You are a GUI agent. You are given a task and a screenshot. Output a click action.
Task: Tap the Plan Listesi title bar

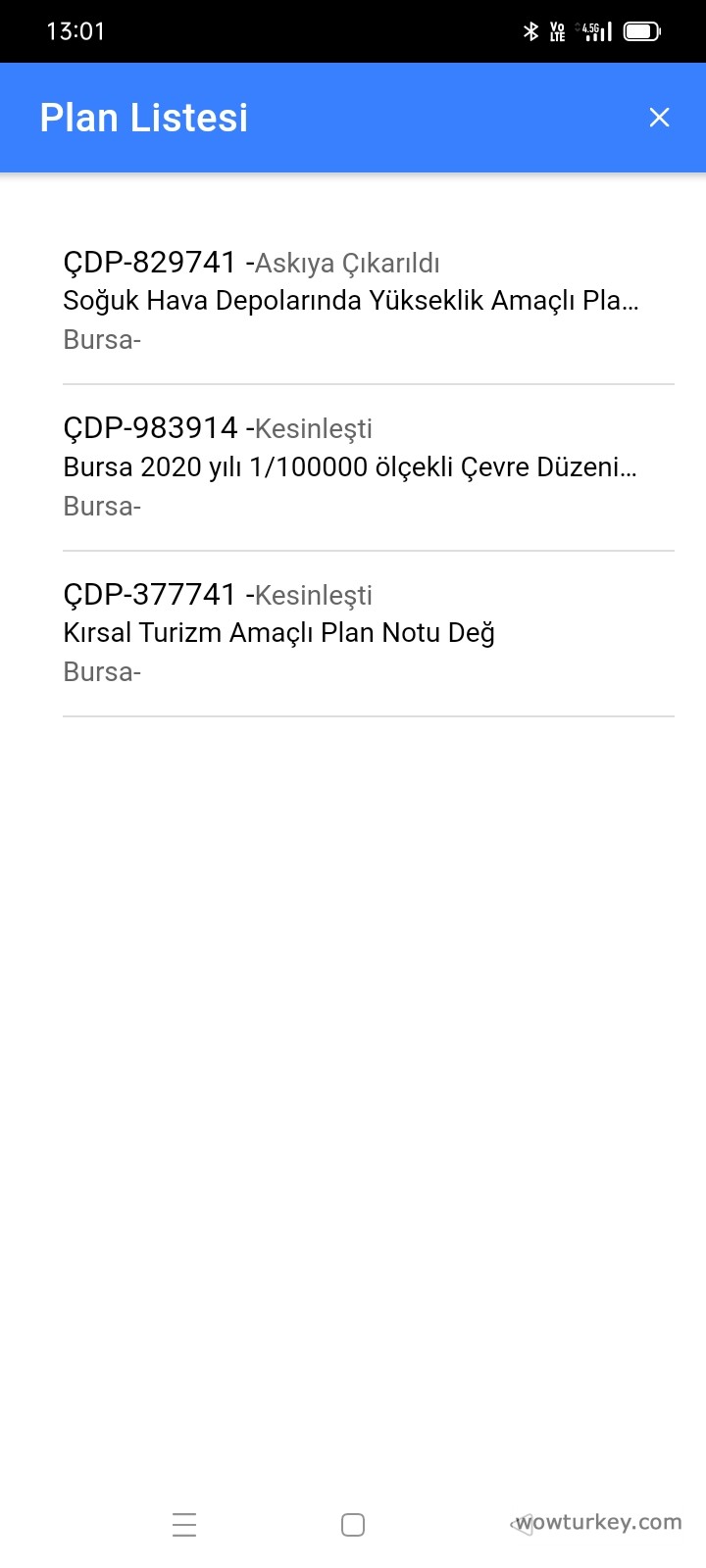pyautogui.click(x=143, y=117)
